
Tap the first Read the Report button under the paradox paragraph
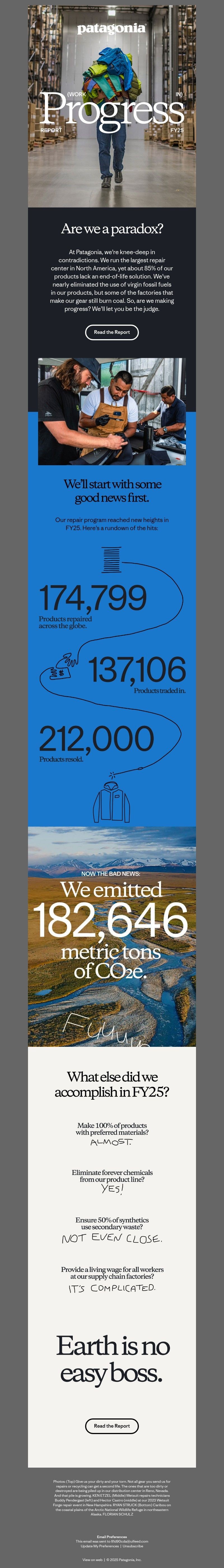(112, 332)
